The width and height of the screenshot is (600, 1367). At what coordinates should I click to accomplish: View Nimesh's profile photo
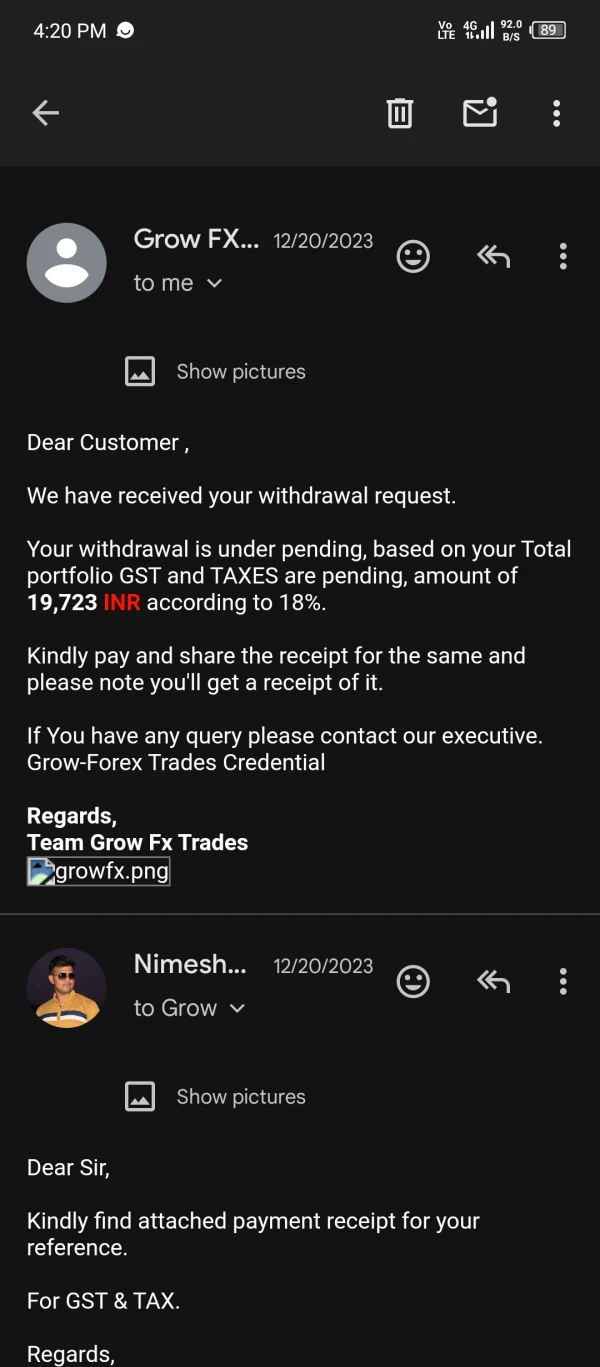pos(66,987)
